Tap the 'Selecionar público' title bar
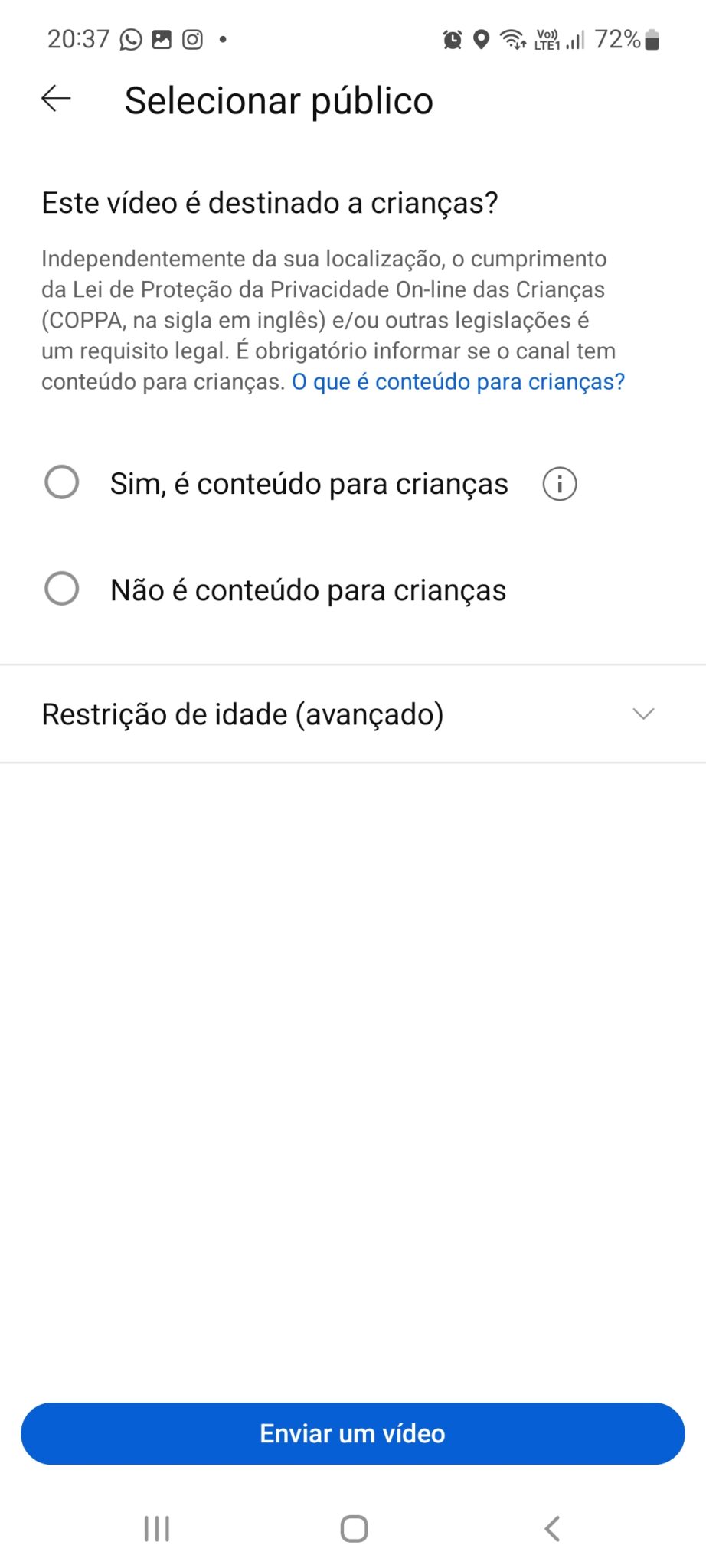This screenshot has height=1568, width=706. [279, 100]
